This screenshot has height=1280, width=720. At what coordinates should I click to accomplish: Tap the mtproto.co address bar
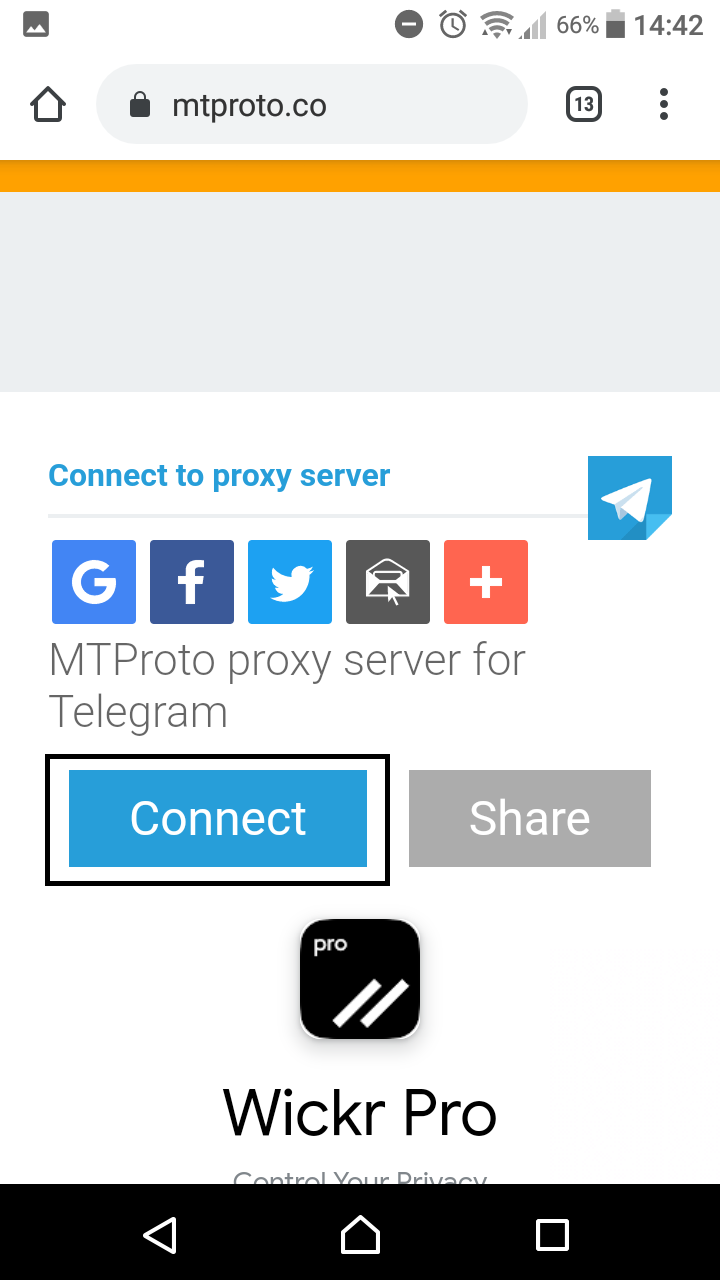[311, 105]
